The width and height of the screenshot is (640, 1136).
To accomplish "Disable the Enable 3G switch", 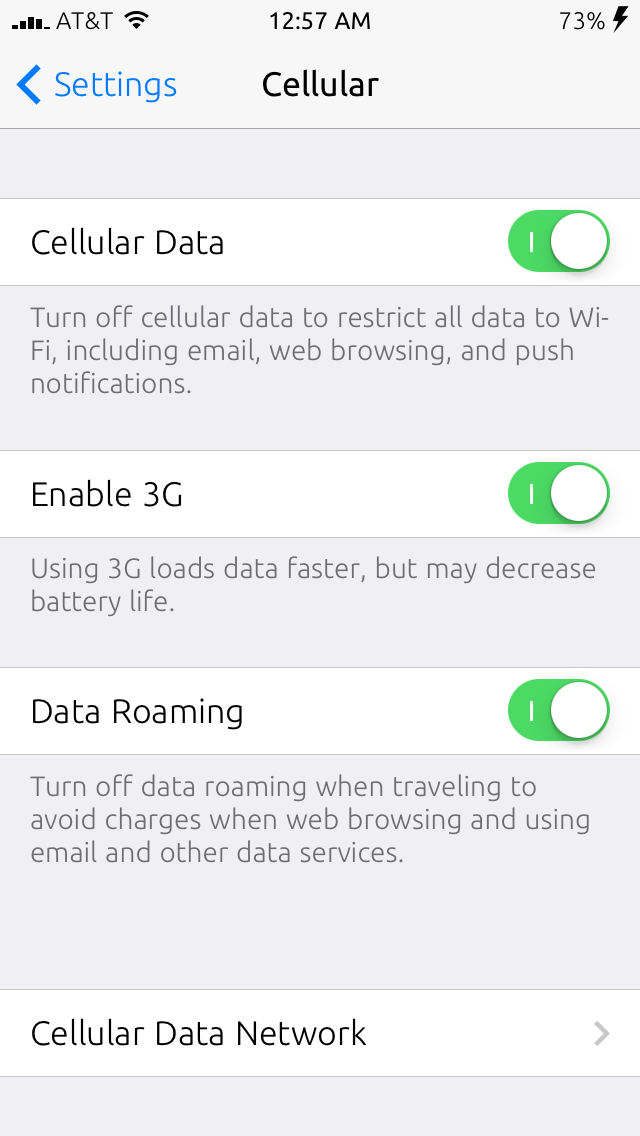I will (x=559, y=493).
